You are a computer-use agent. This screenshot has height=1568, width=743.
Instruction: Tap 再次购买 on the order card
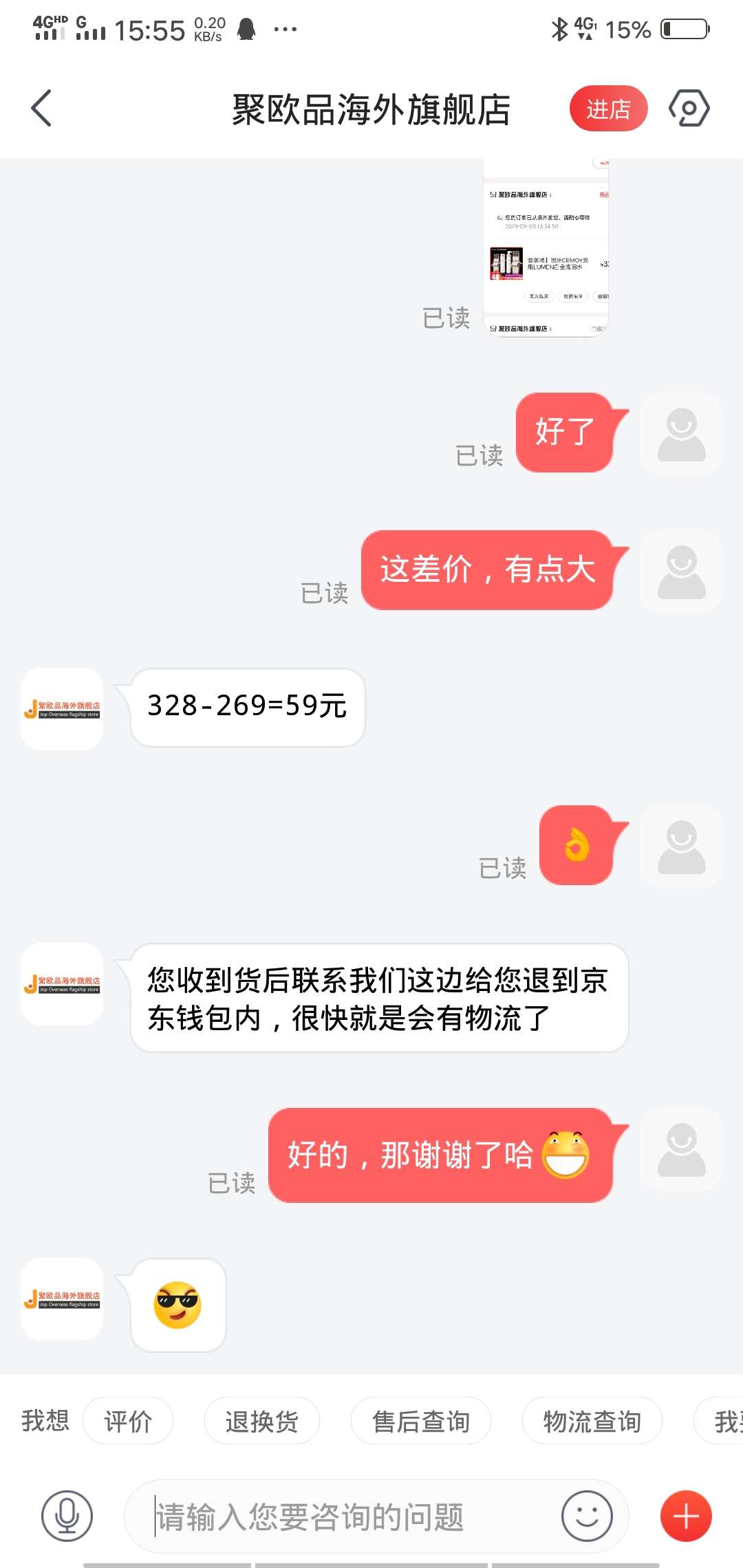pyautogui.click(x=539, y=296)
